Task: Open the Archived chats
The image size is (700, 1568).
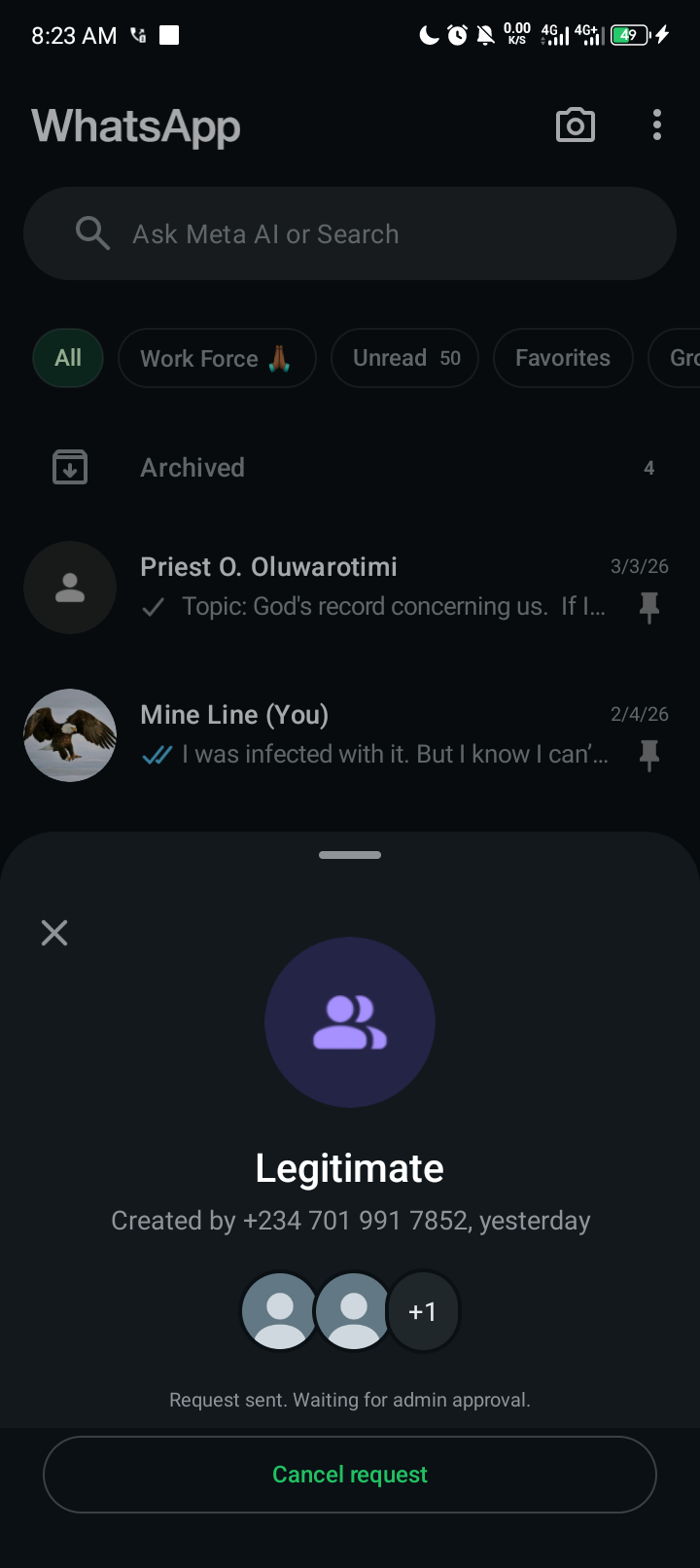Action: (350, 468)
